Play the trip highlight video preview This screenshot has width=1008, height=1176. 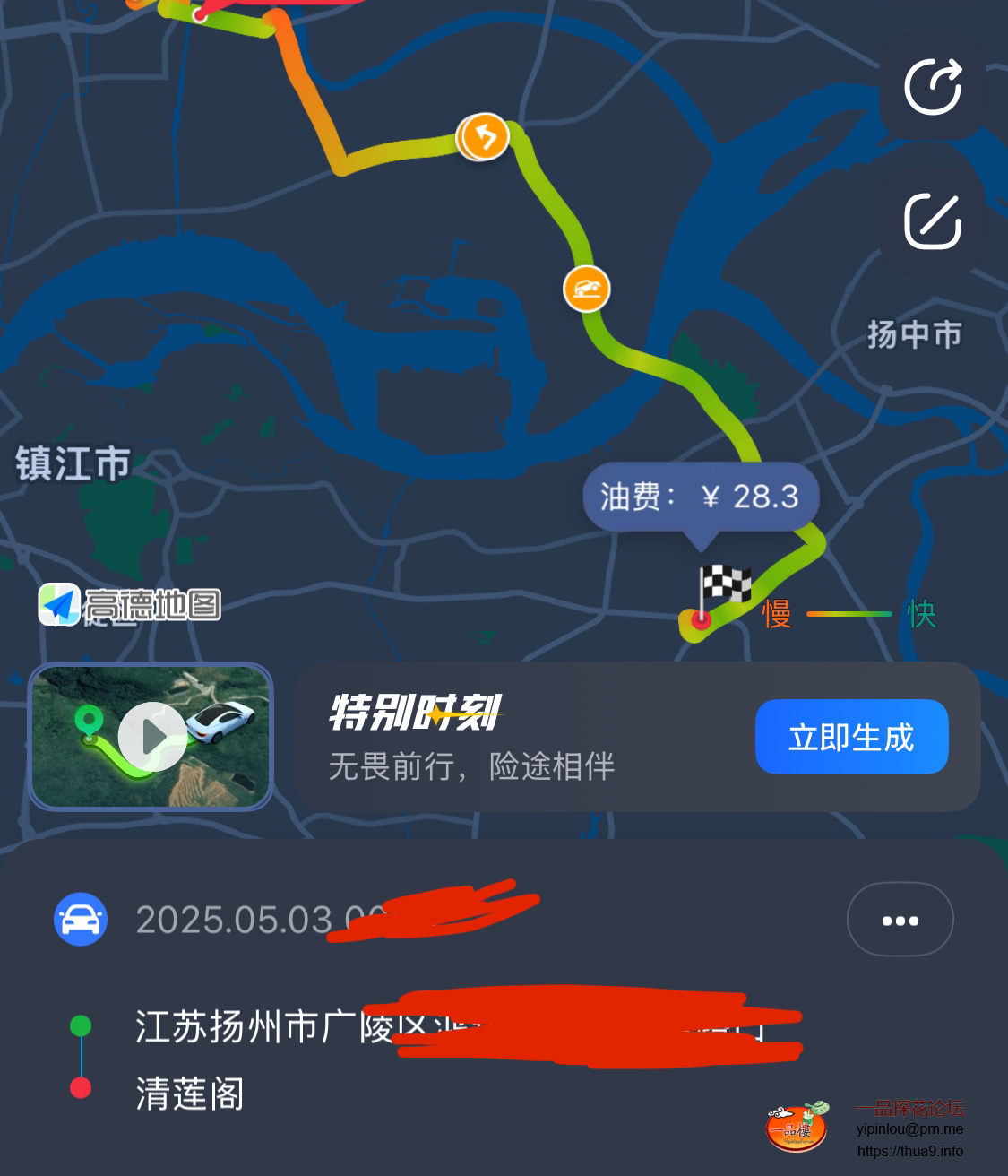coord(151,735)
